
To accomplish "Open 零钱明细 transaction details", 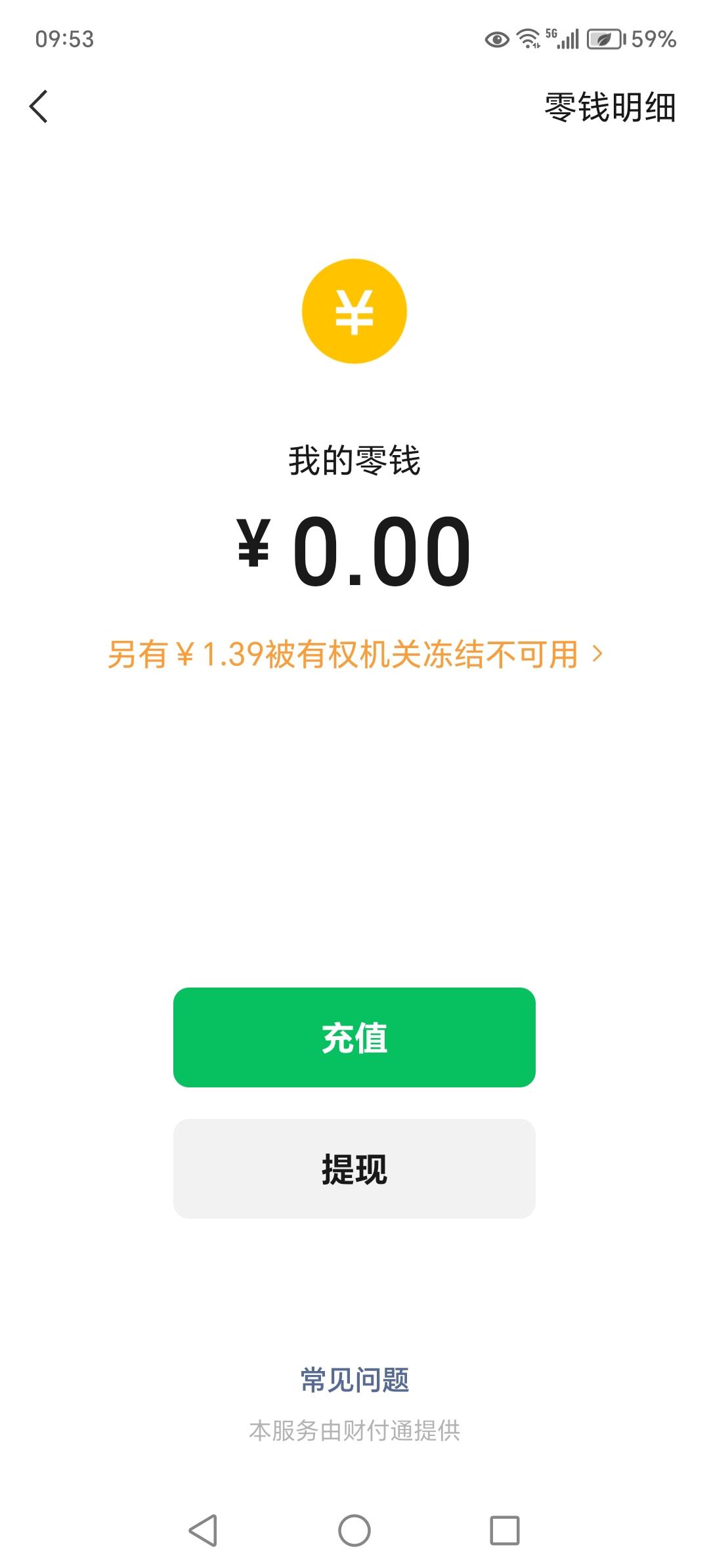I will [609, 107].
